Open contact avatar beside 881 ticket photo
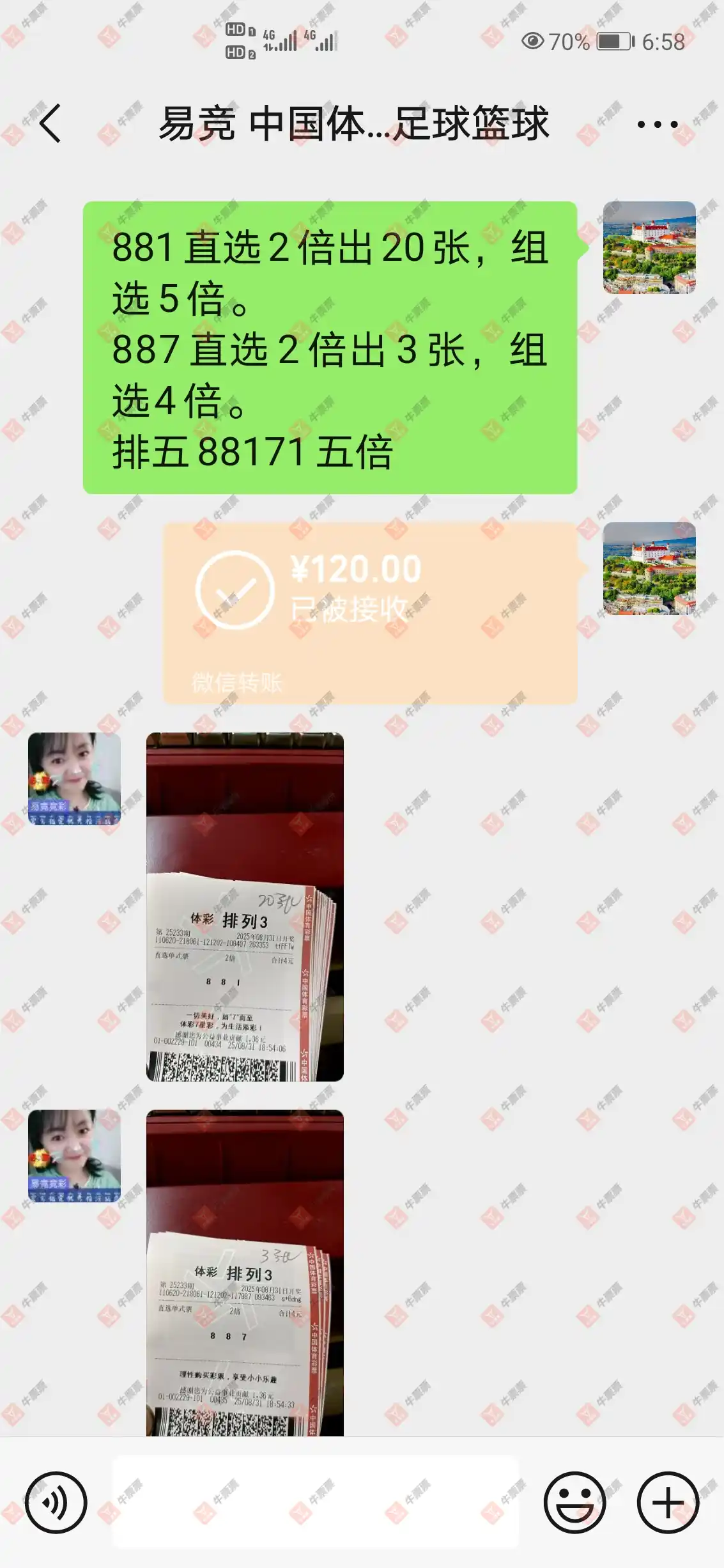 (x=74, y=779)
